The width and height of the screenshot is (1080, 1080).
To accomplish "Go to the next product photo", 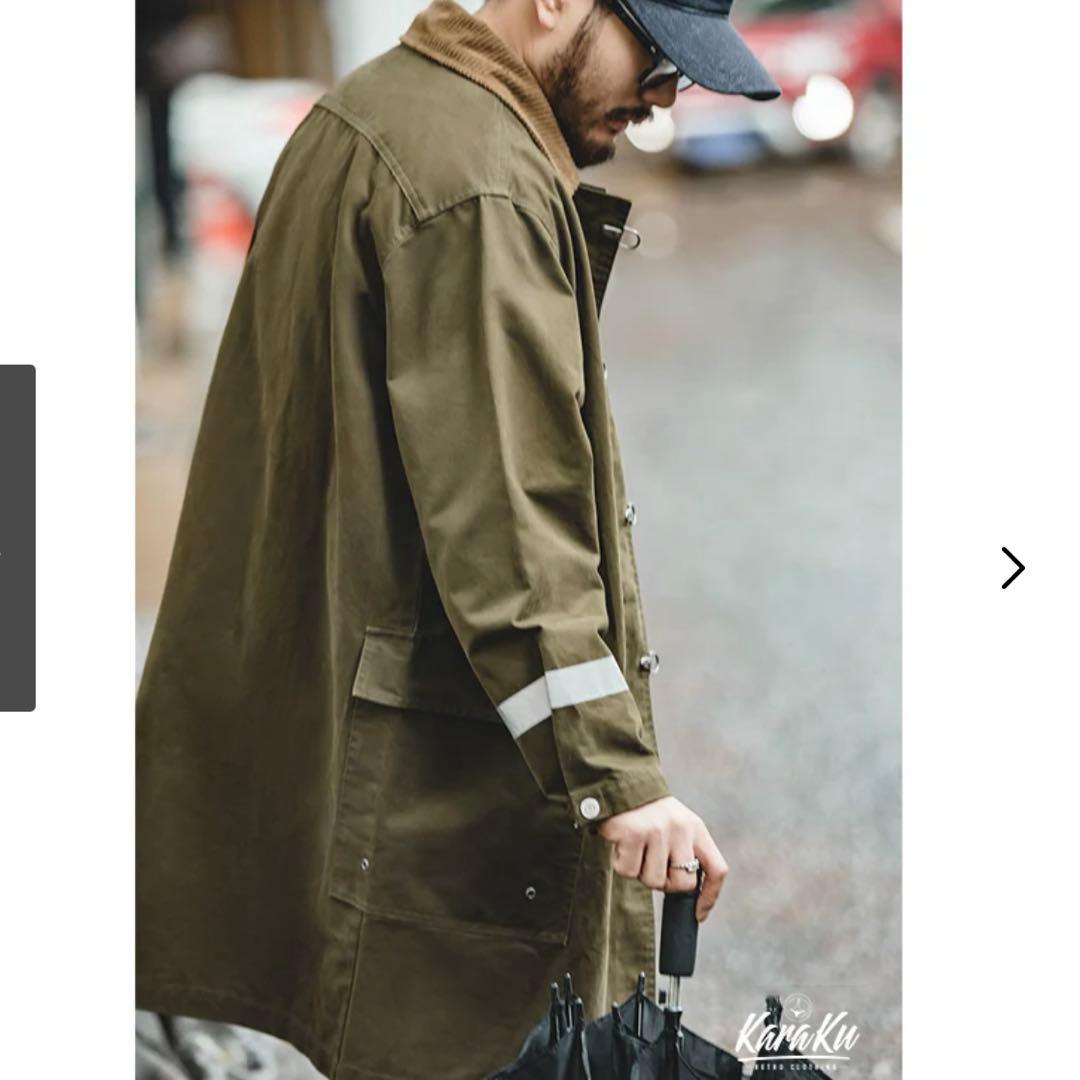I will [x=1013, y=568].
